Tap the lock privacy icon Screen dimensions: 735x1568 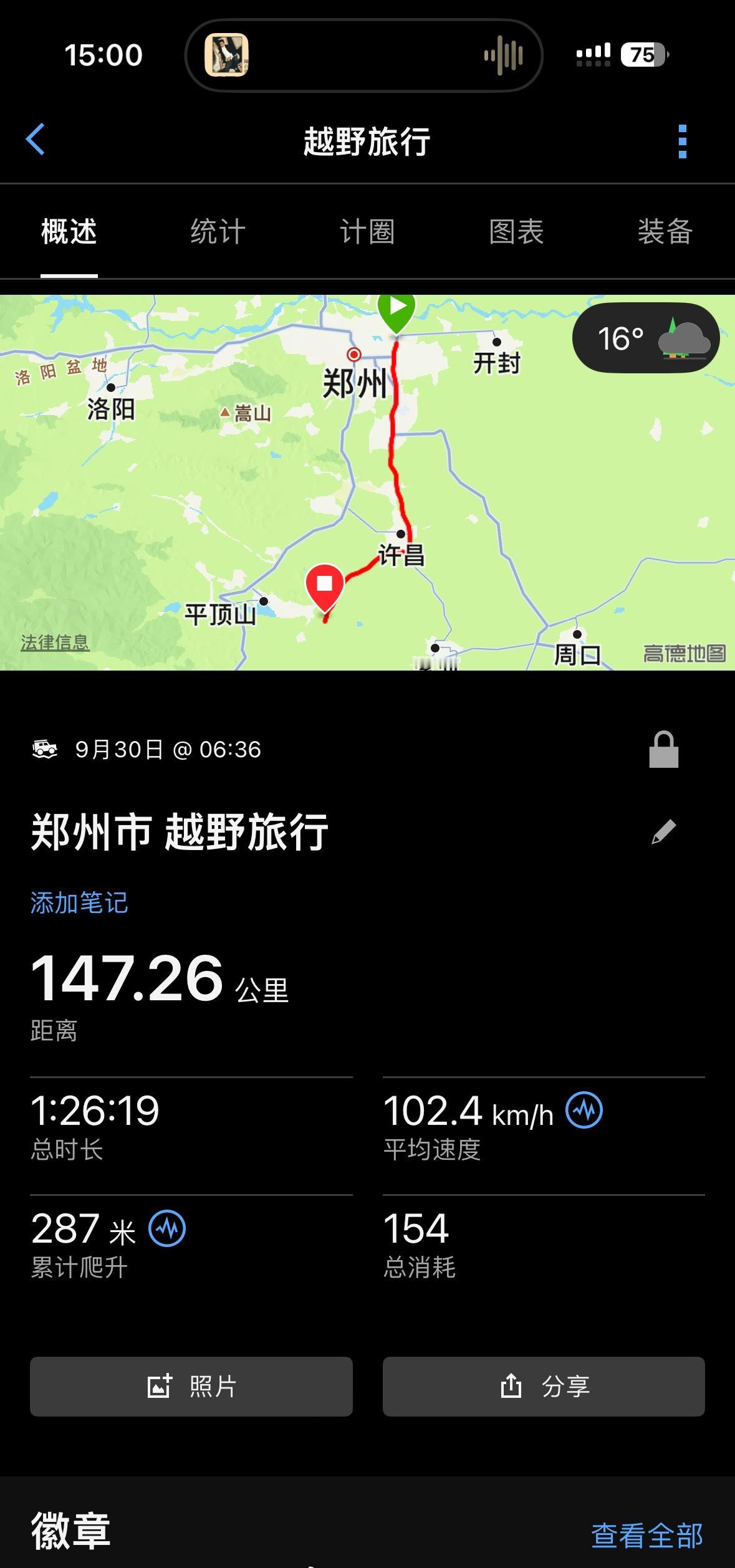point(663,749)
